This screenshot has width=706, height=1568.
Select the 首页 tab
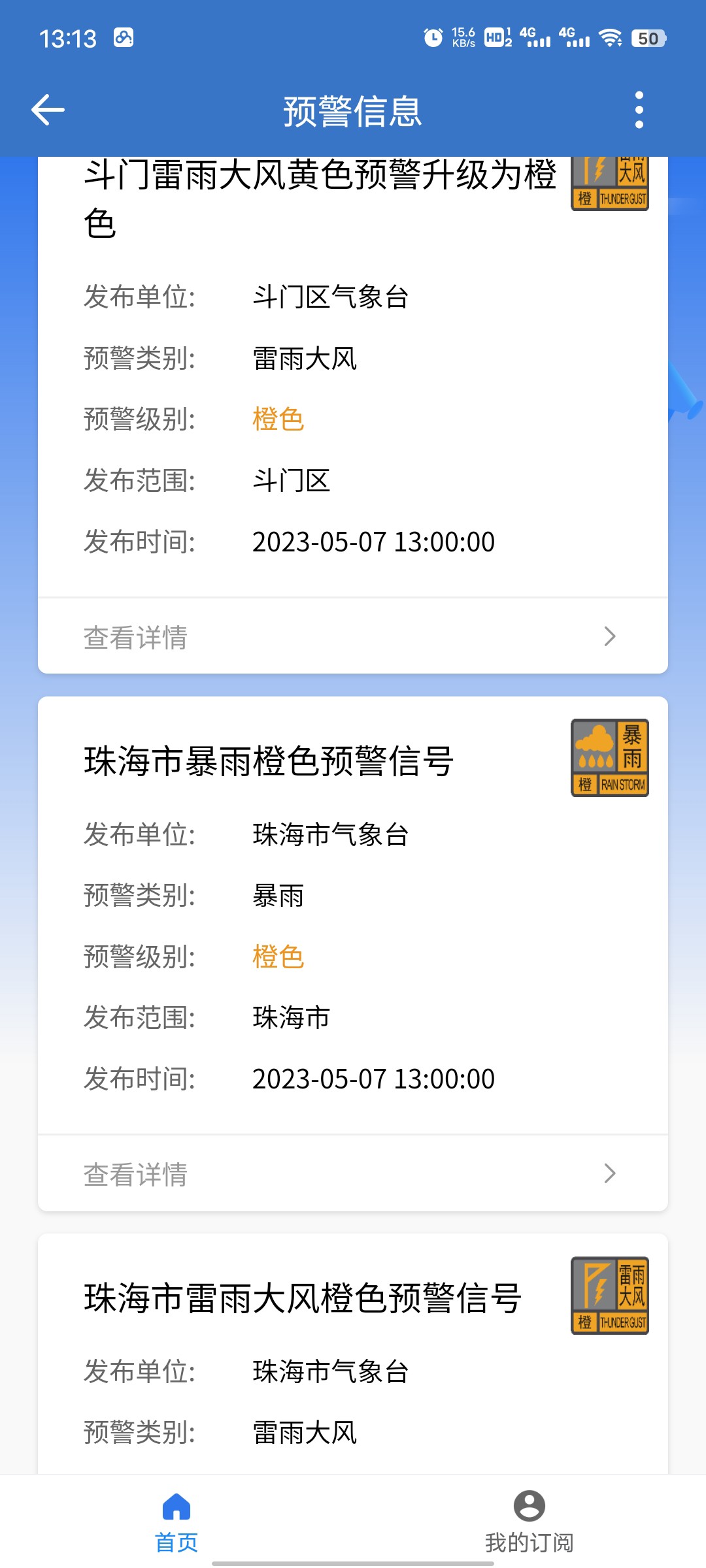coord(176,1522)
